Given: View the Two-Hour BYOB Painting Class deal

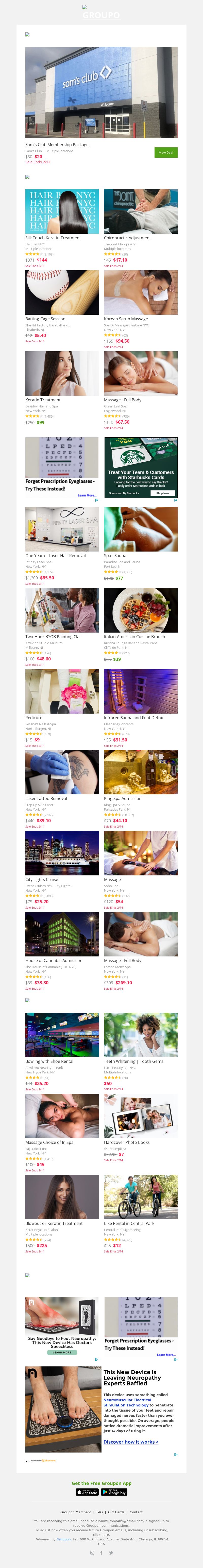Looking at the screenshot, I should click(54, 637).
